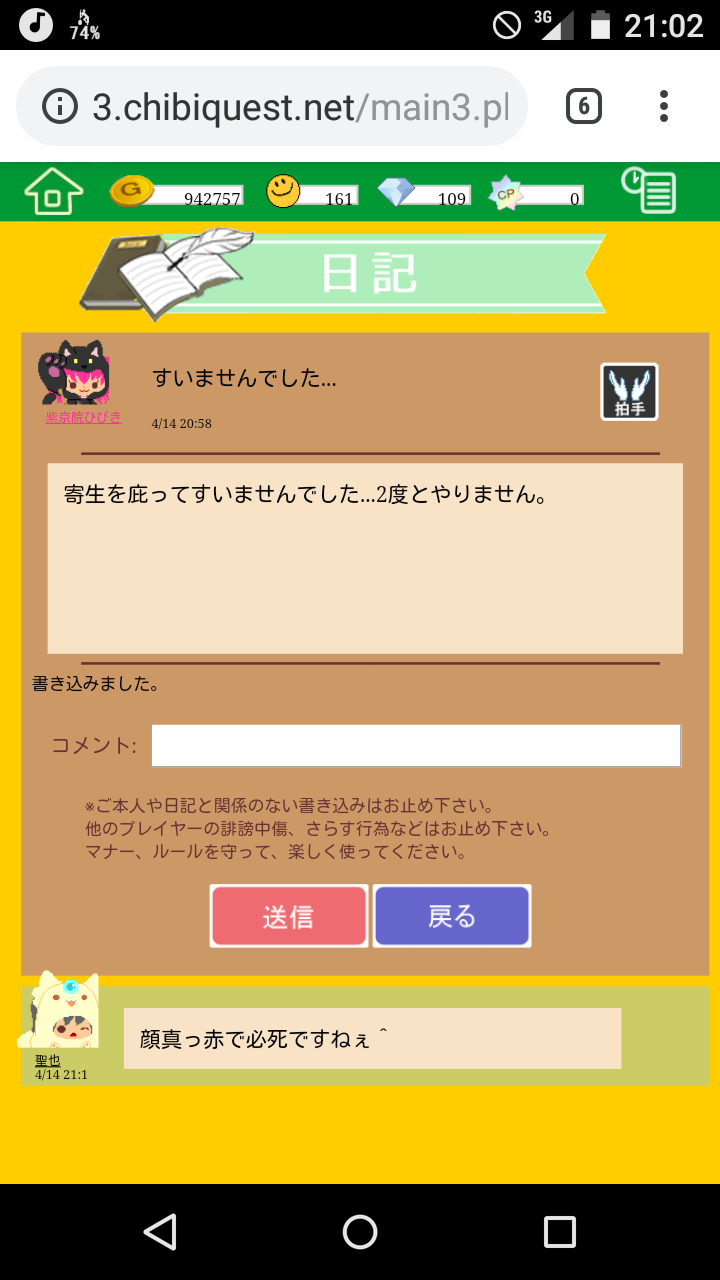The height and width of the screenshot is (1280, 720).
Task: Tap the system back button
Action: click(x=160, y=1231)
